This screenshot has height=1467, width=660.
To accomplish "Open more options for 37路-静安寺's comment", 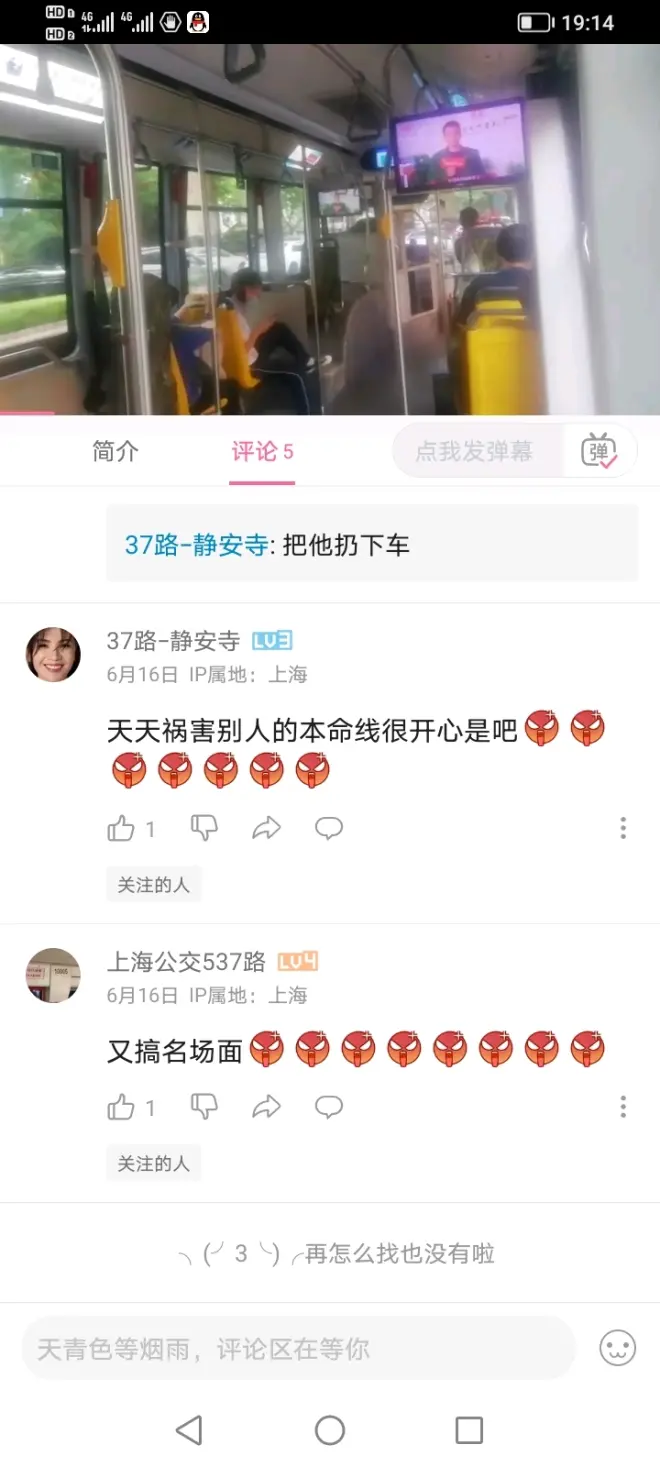I will click(x=622, y=828).
